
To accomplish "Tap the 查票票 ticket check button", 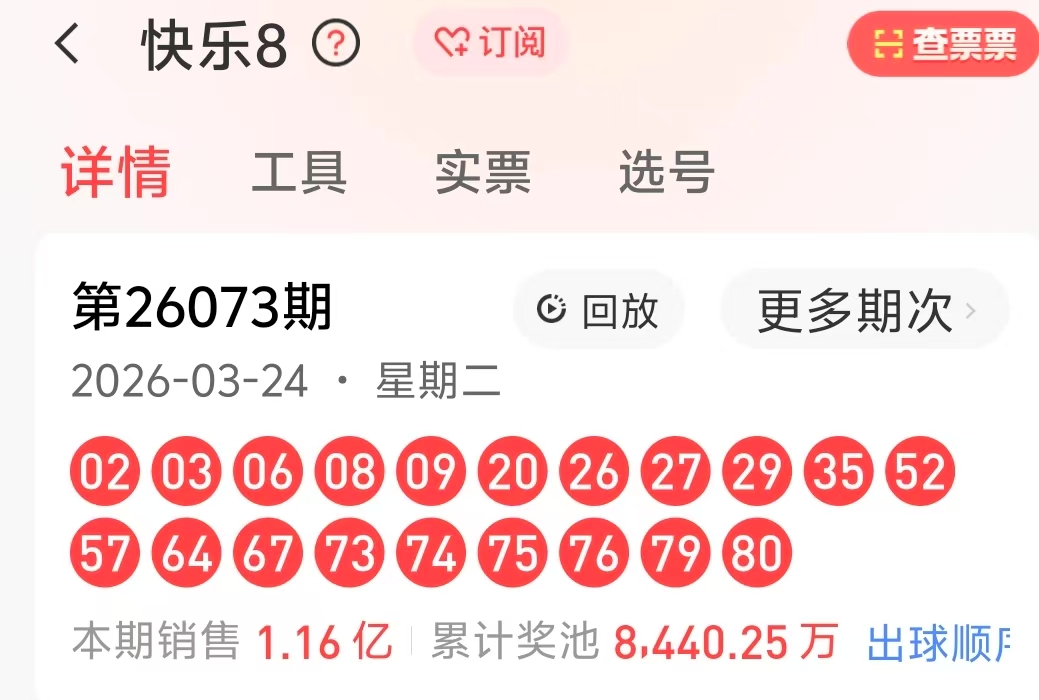I will (944, 45).
